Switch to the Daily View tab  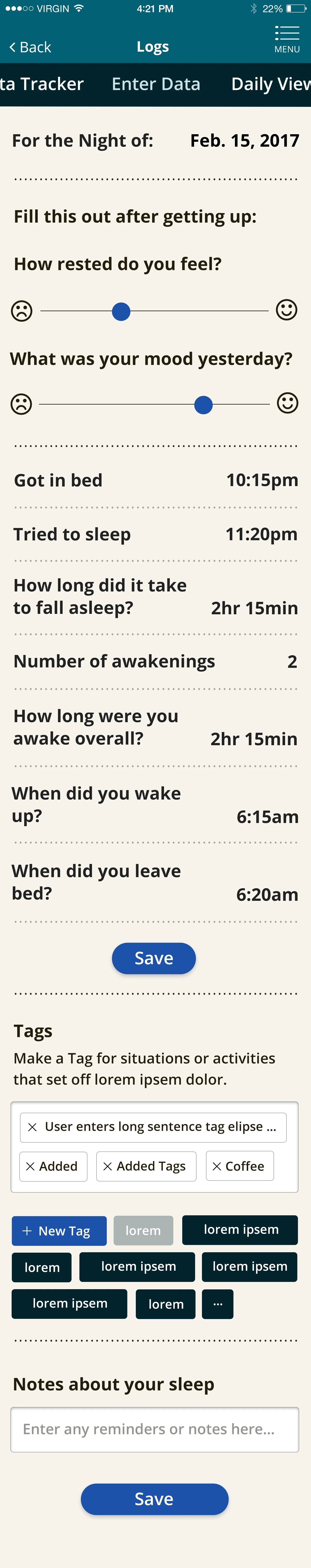tap(271, 84)
